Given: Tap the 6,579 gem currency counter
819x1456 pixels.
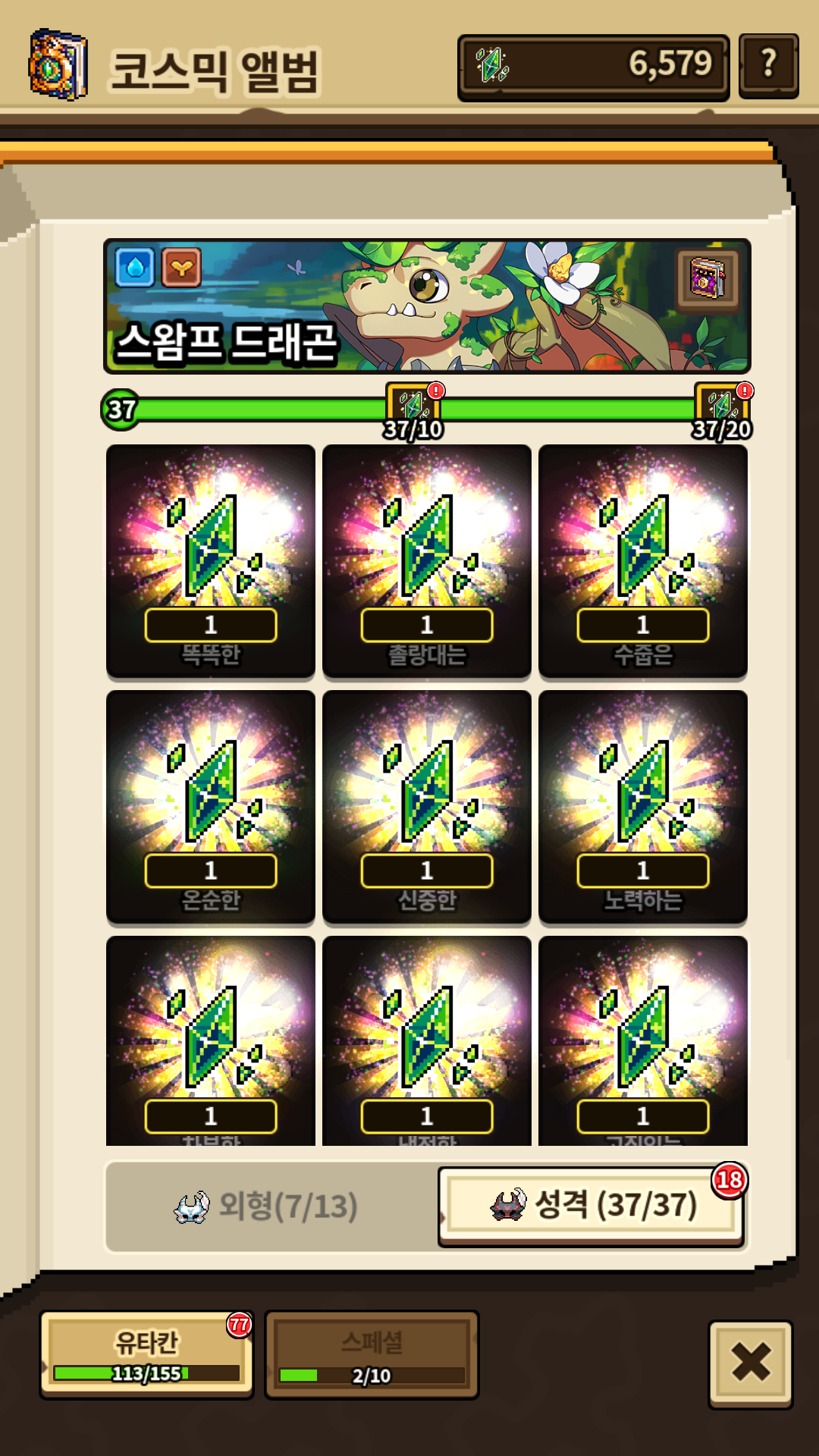Looking at the screenshot, I should click(x=593, y=67).
